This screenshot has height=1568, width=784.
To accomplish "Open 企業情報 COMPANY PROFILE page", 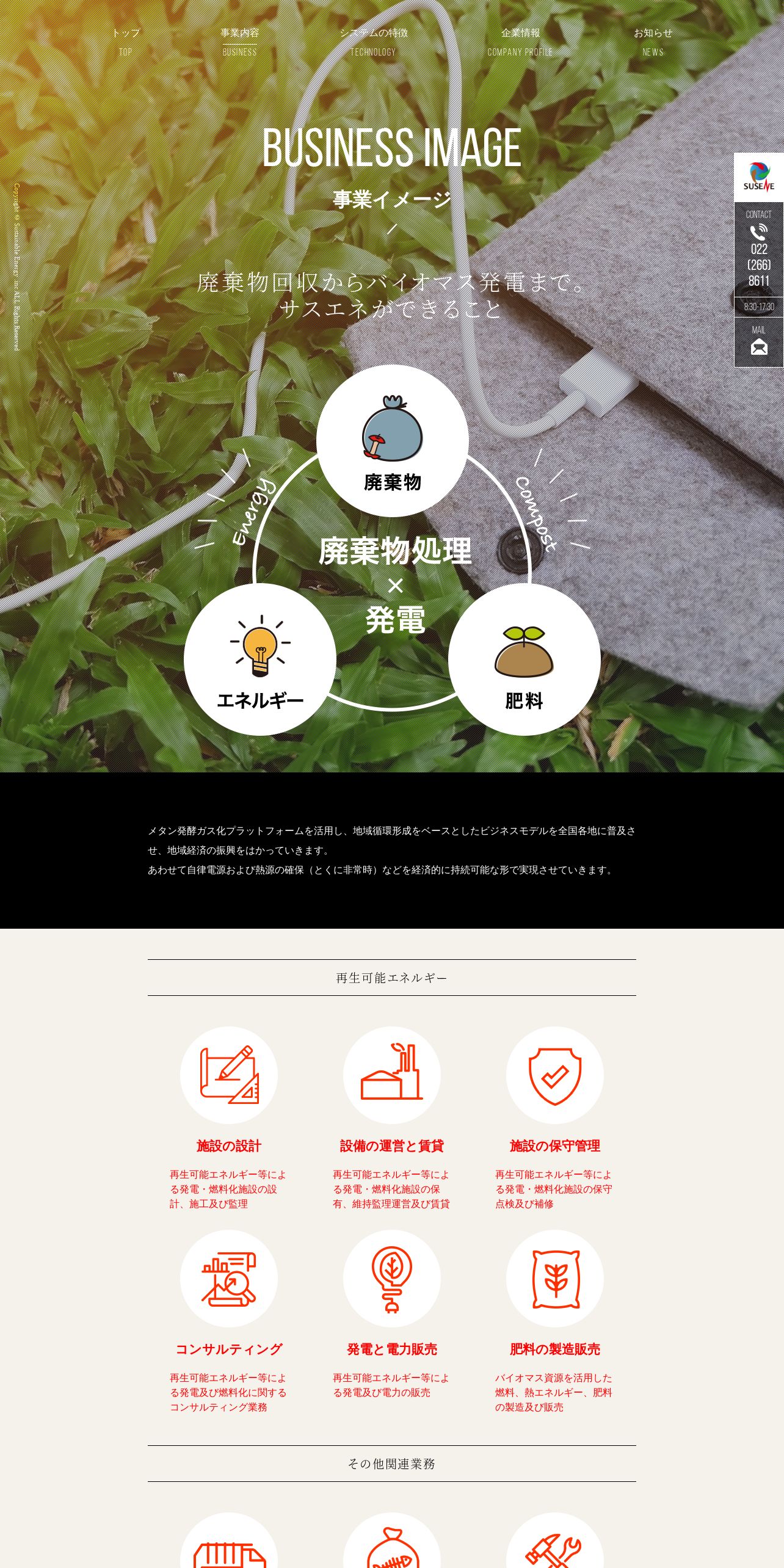I will [520, 42].
